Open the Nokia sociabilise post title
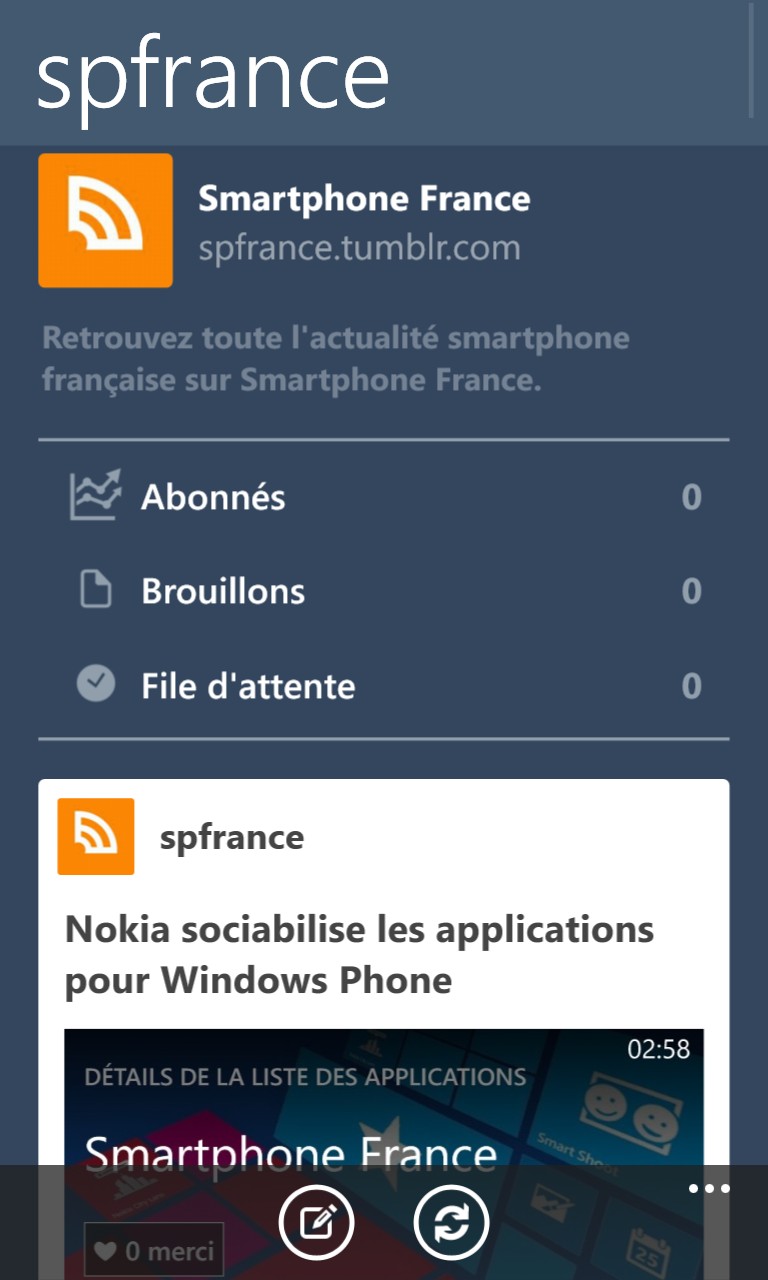Screen dimensions: 768x1280 tap(359, 954)
